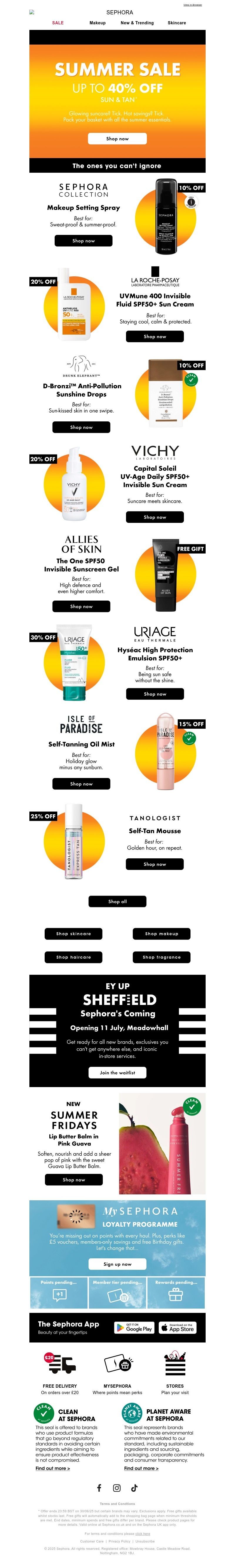The width and height of the screenshot is (235, 1568).
Task: Shop Isle of Paradise Self-Tanning Oil Mist
Action: click(x=81, y=784)
